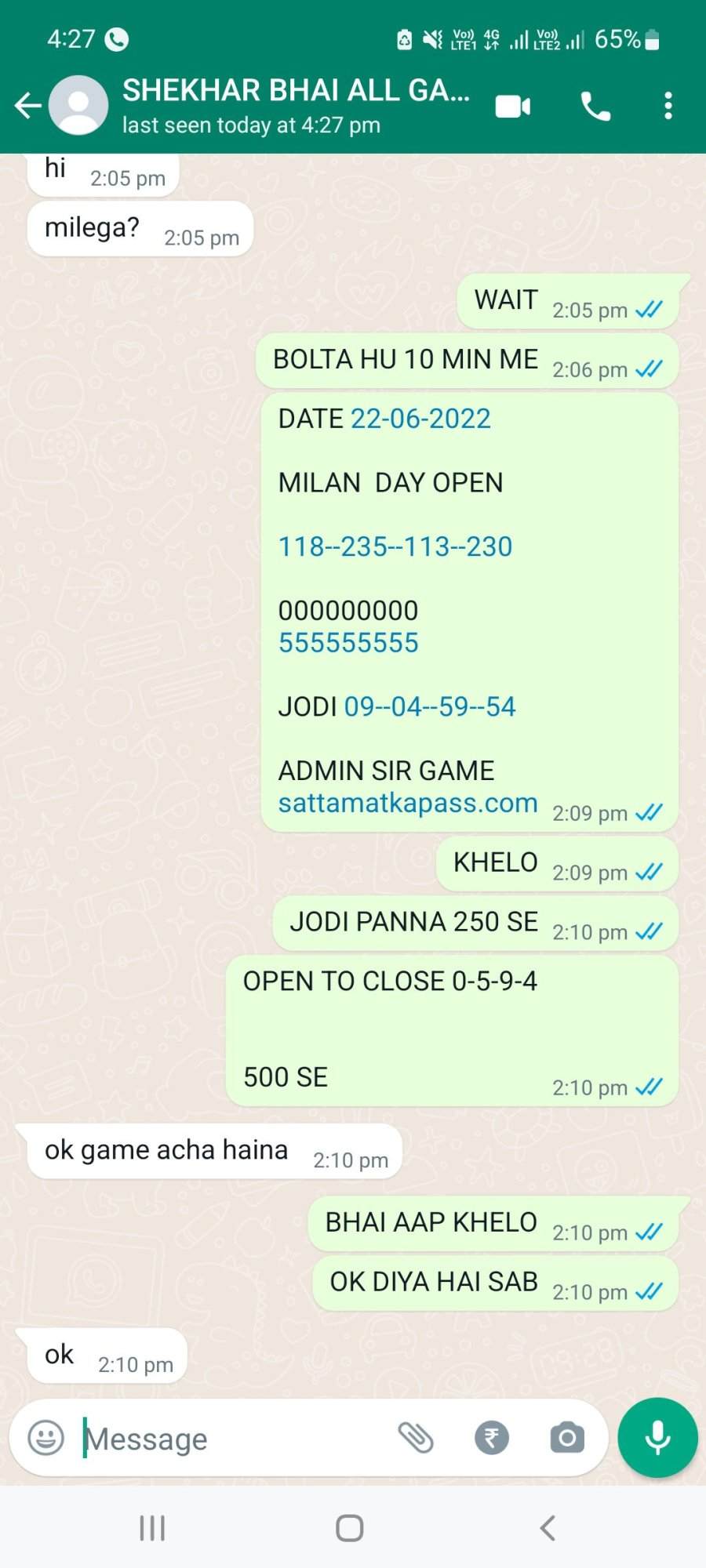
Task: Open the recent apps view
Action: tap(152, 1528)
